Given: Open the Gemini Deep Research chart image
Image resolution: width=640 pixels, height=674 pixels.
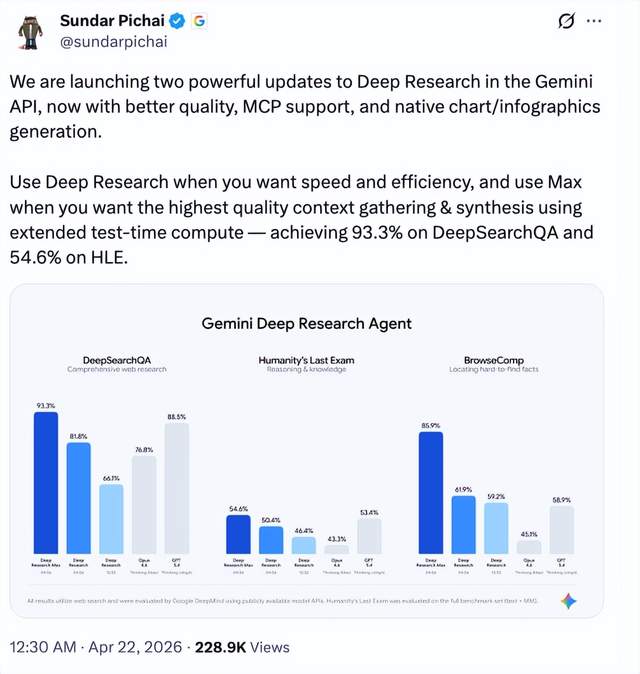Looking at the screenshot, I should coord(304,451).
